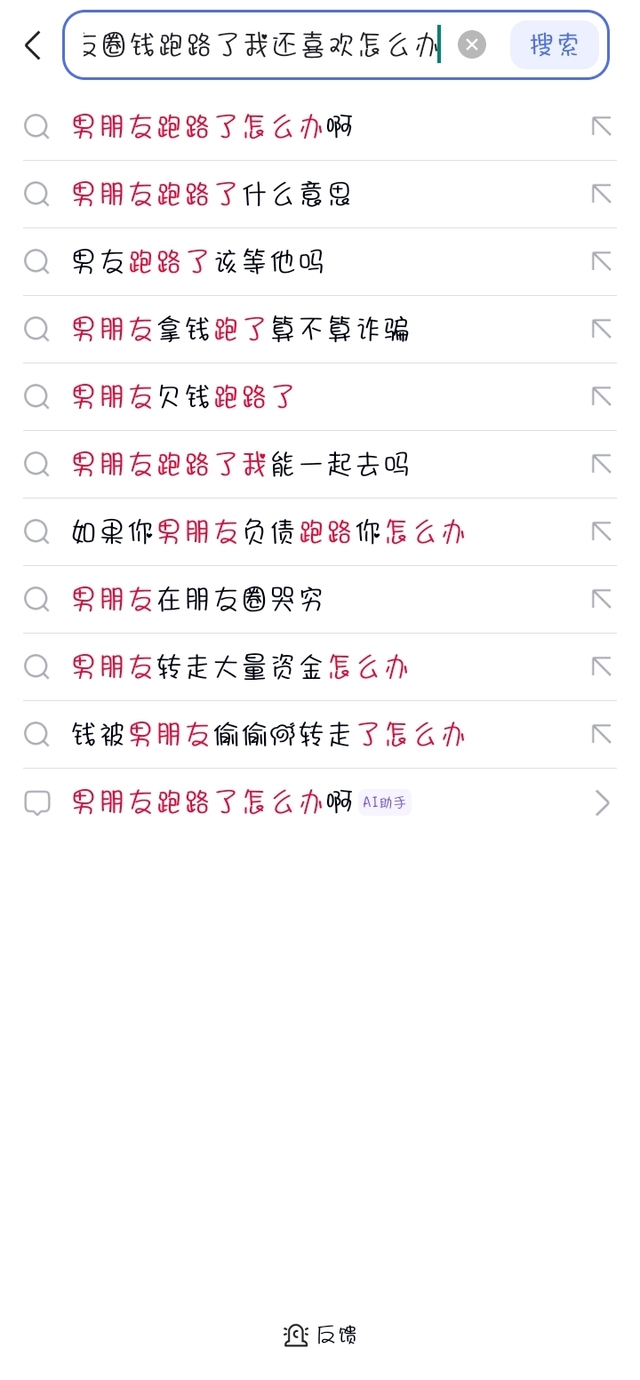Screen dimensions: 640x1380
Task: Go back using the top-left arrow
Action: (33, 45)
